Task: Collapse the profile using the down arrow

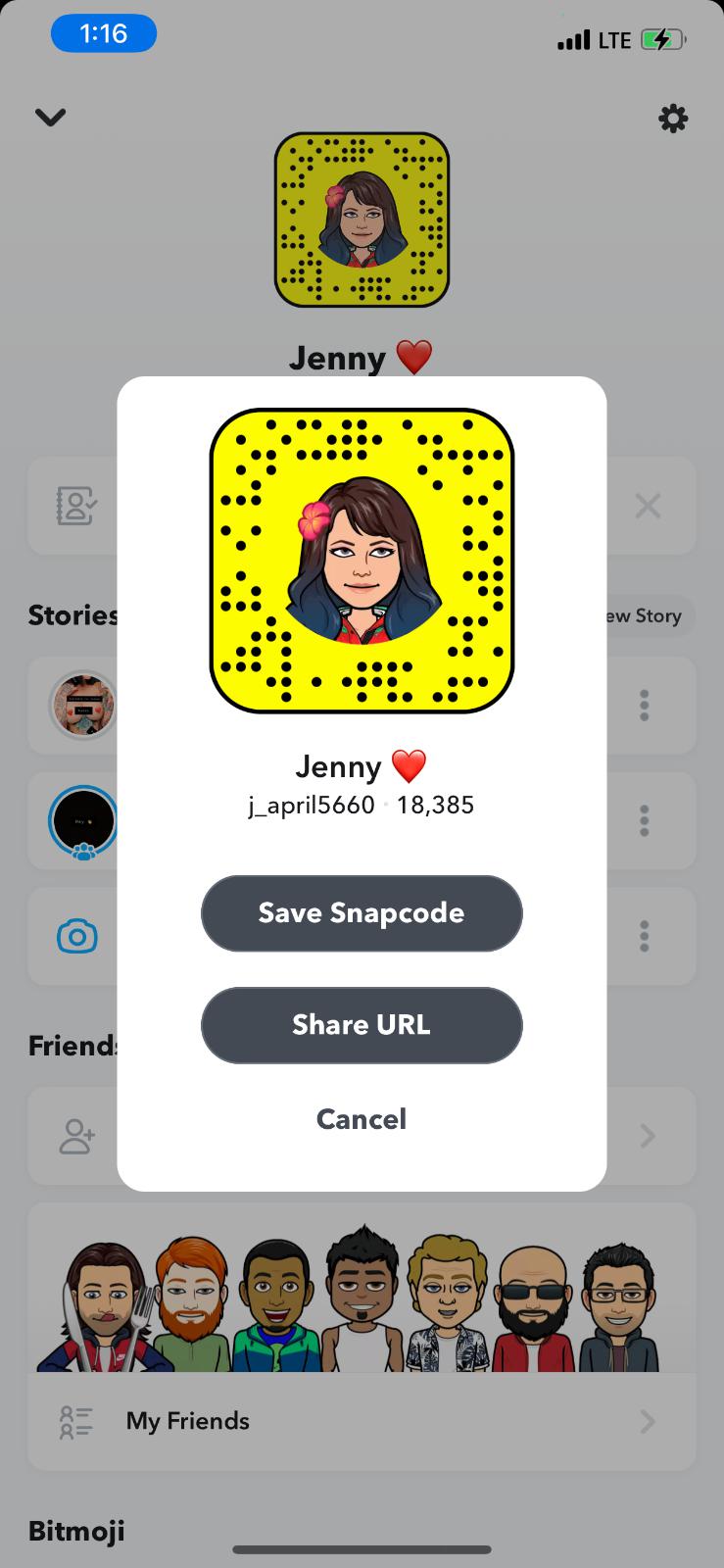Action: tap(50, 118)
